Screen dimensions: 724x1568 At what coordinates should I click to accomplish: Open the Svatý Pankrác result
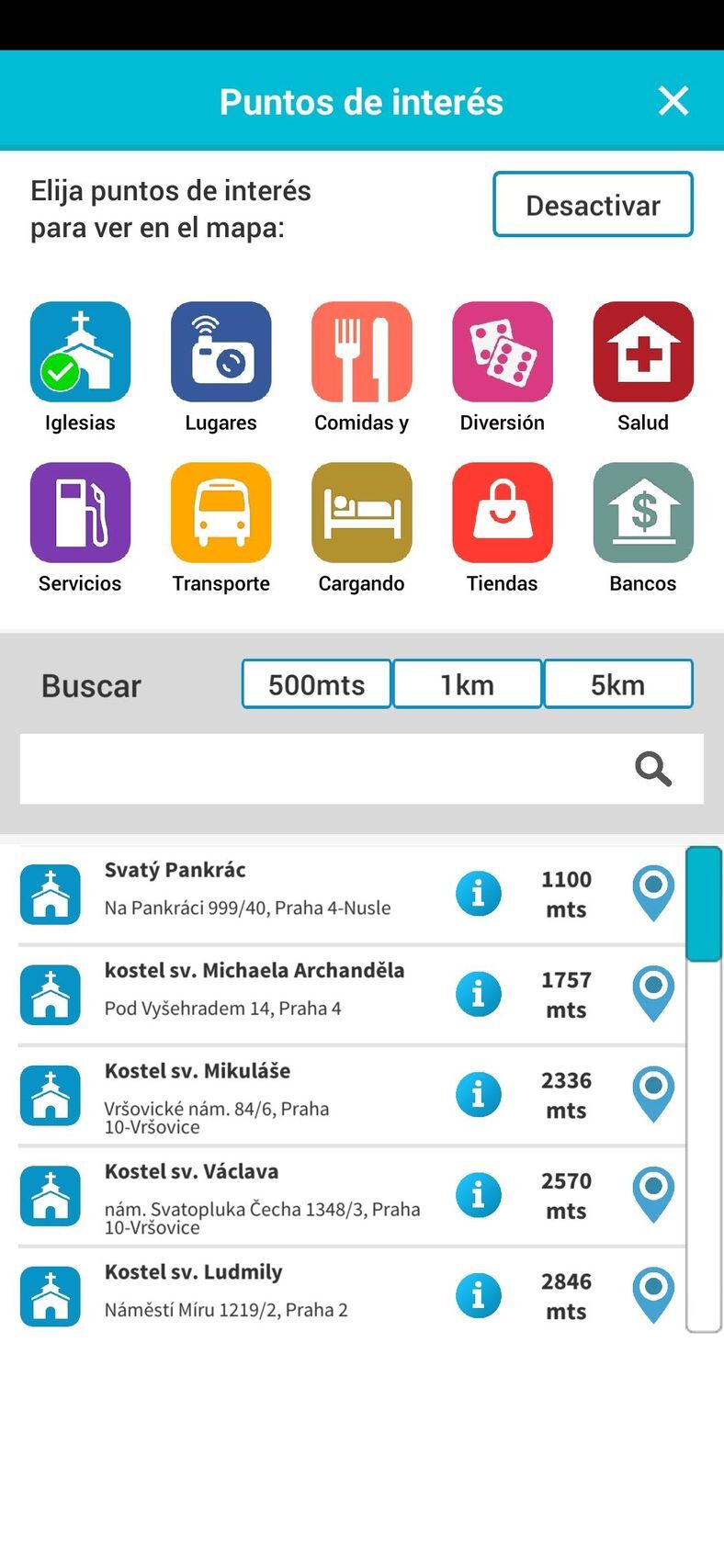(248, 888)
